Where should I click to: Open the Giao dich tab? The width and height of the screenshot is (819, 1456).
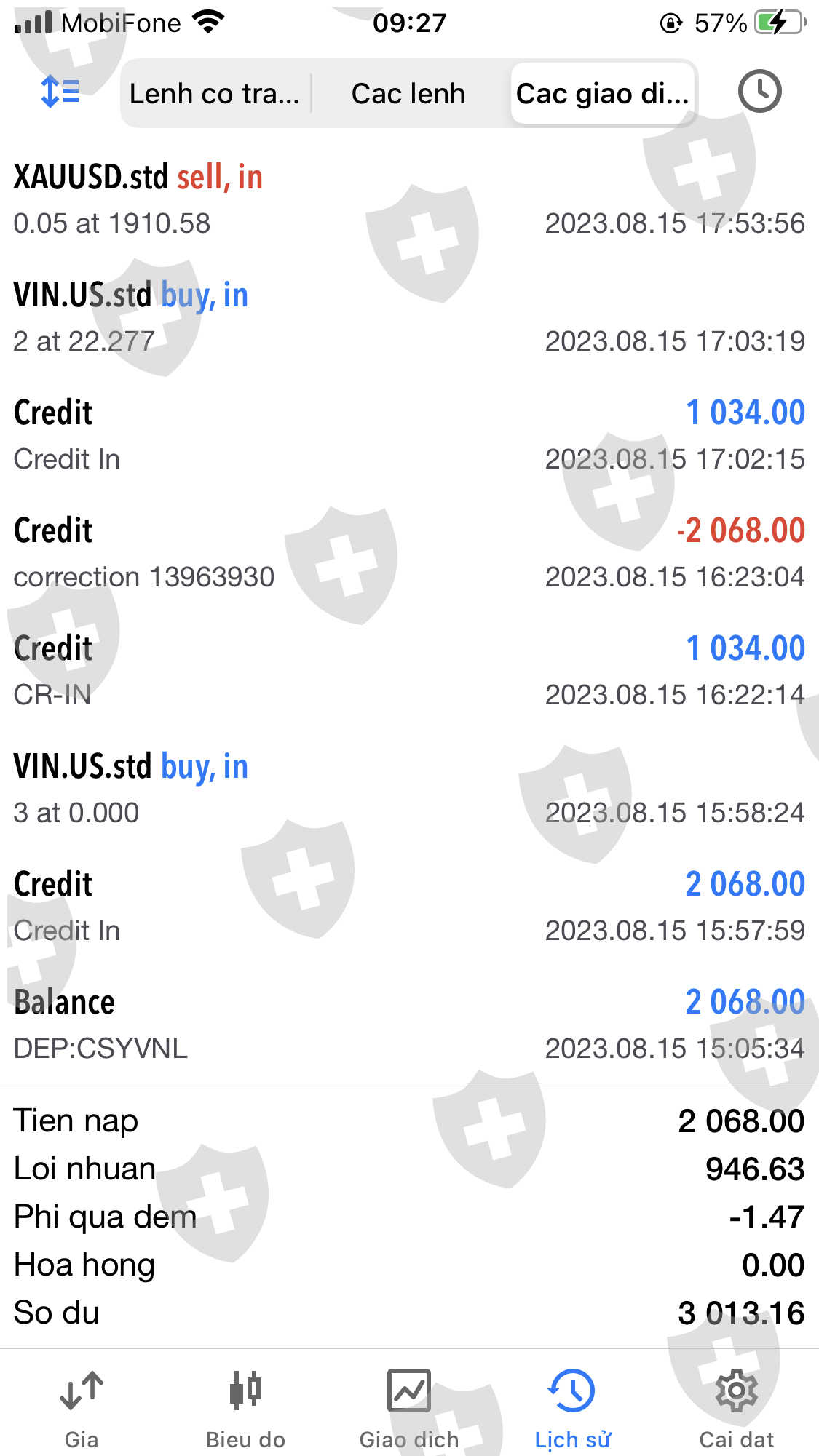pyautogui.click(x=409, y=1408)
